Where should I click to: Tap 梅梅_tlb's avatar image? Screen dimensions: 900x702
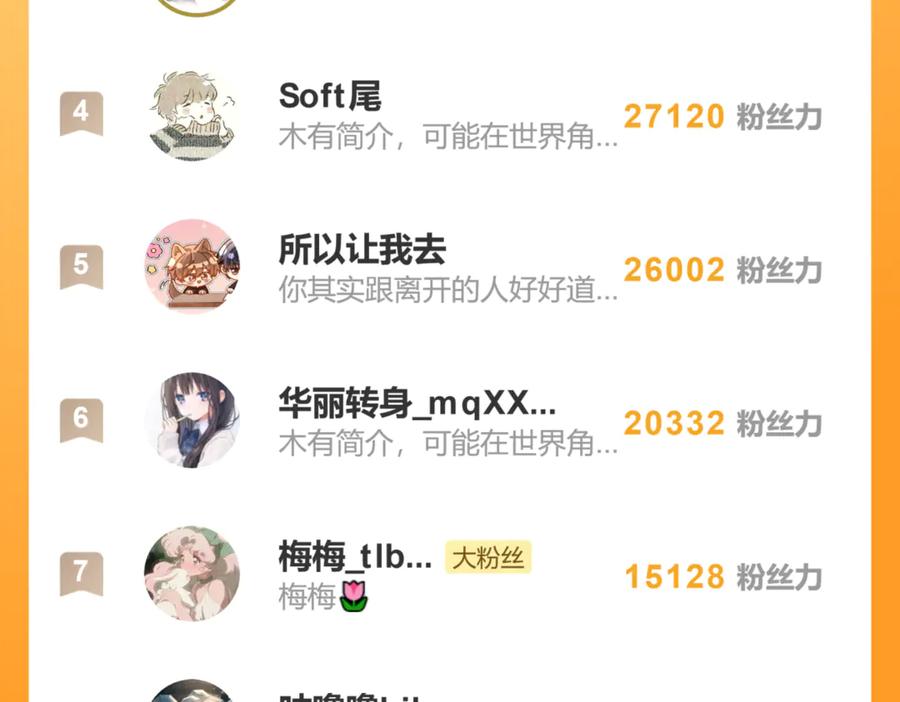192,573
